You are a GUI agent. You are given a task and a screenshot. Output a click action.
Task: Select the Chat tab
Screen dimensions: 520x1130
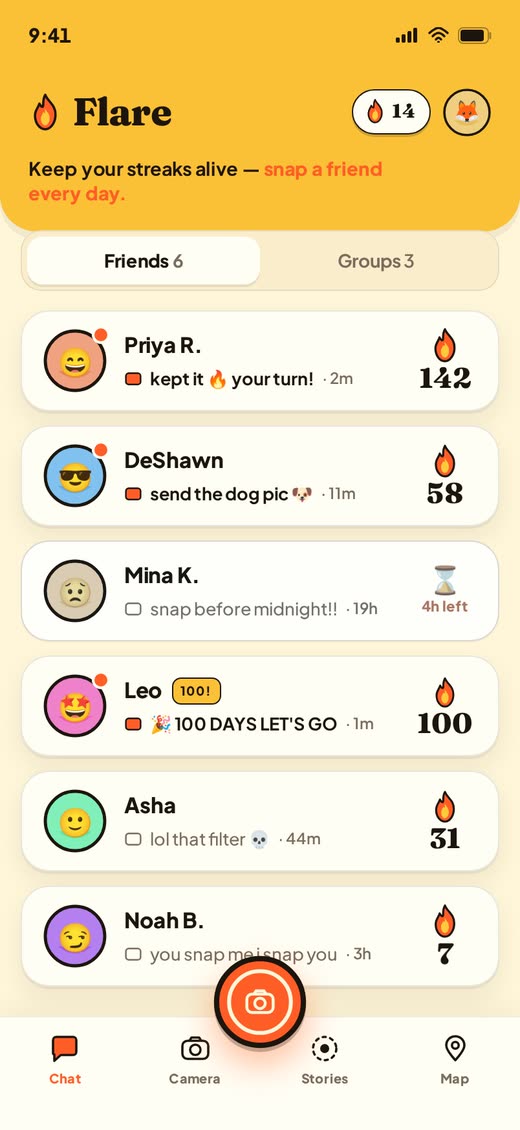[x=65, y=1061]
